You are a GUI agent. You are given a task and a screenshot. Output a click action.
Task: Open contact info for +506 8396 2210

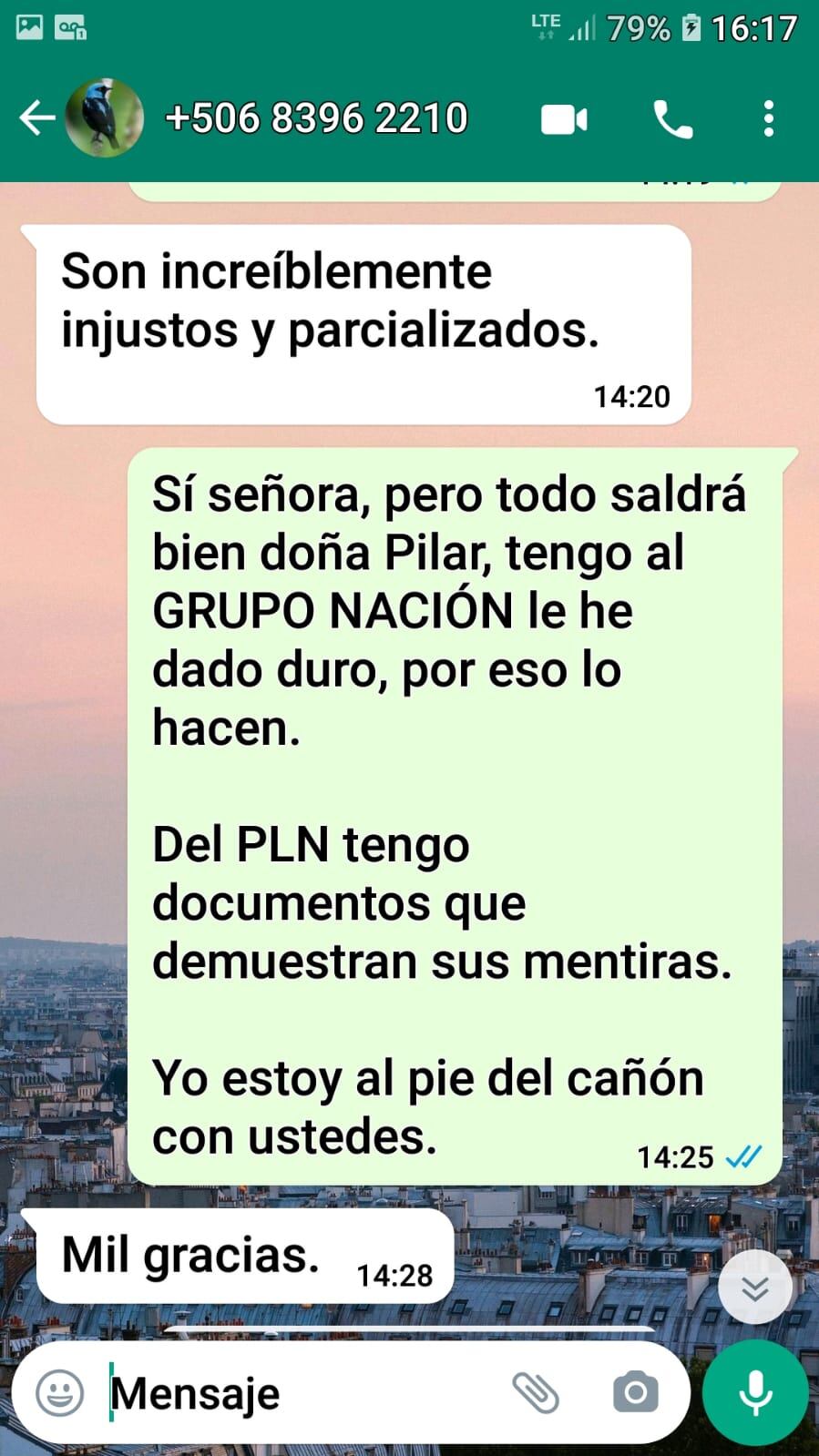click(316, 118)
